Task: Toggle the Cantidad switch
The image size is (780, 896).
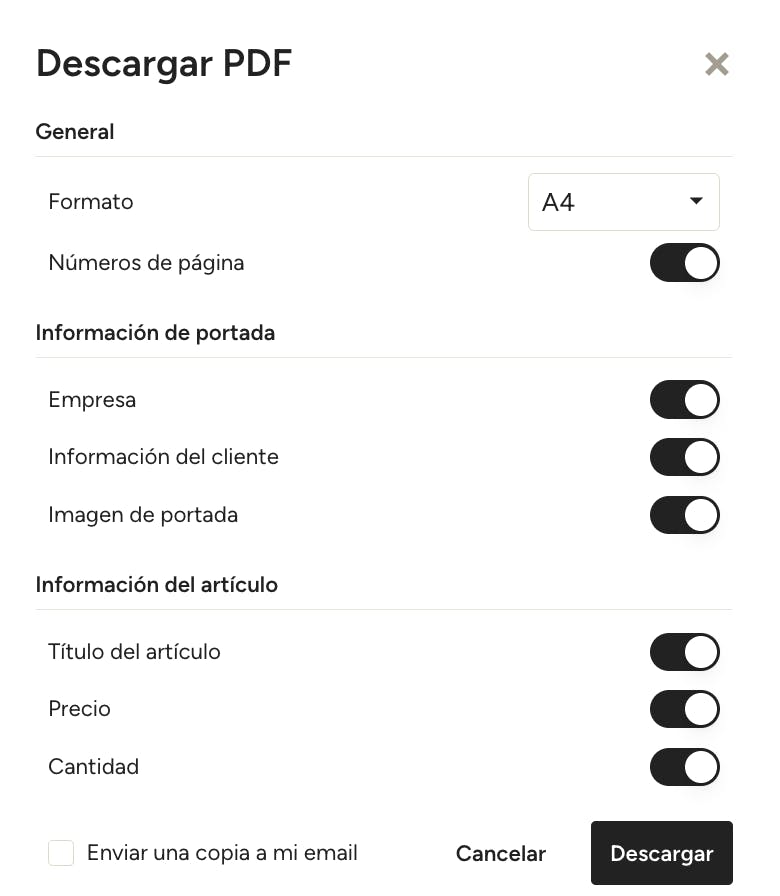Action: tap(684, 767)
